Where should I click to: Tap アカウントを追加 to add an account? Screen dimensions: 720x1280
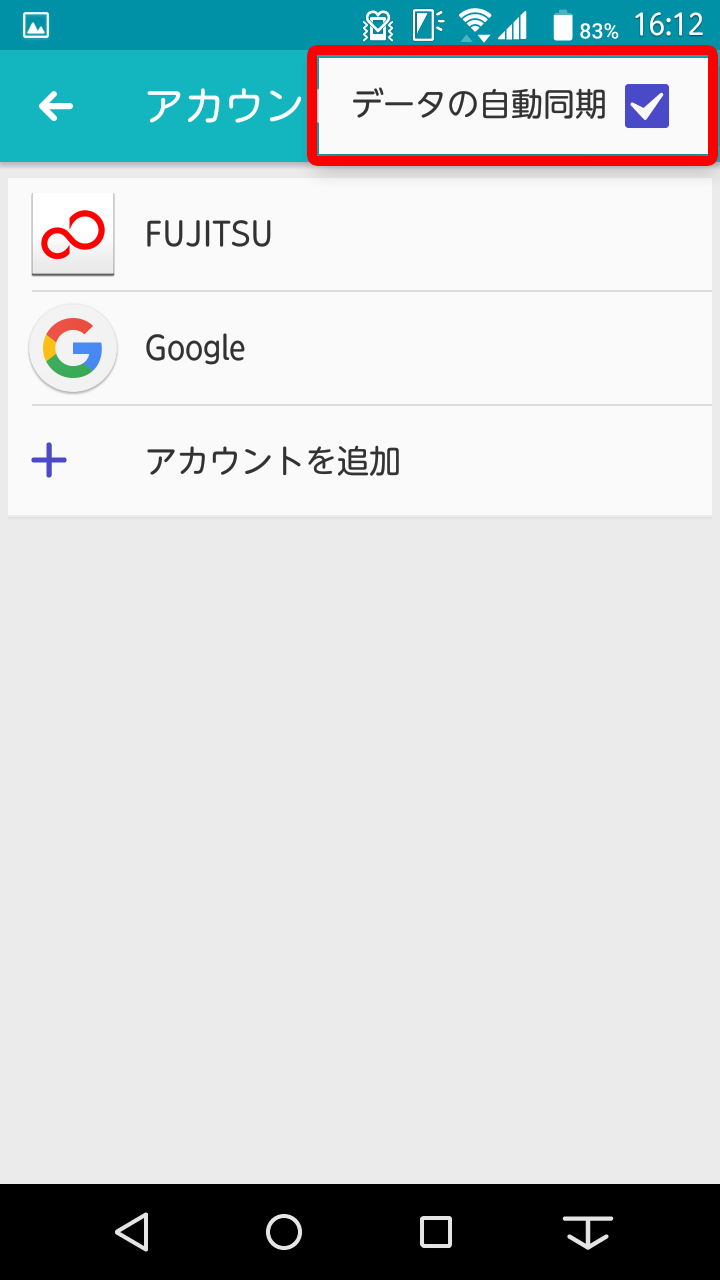pos(360,461)
